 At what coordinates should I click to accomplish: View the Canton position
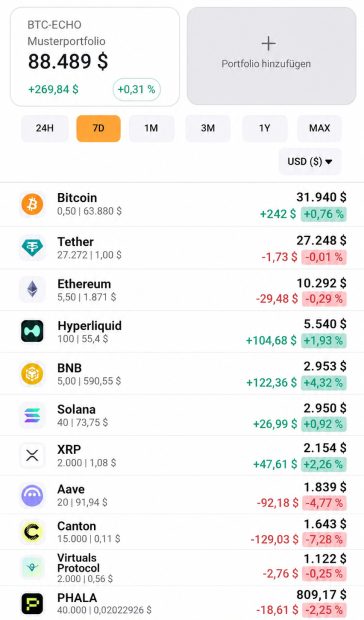(x=182, y=532)
